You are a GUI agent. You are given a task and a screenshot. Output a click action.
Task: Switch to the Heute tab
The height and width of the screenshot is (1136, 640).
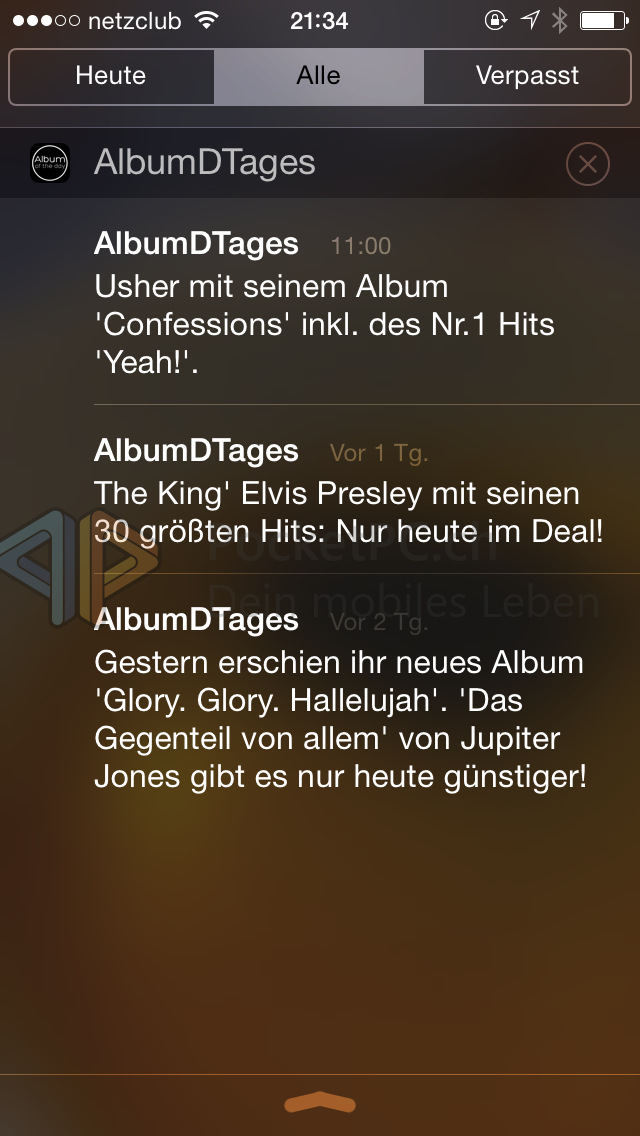[111, 76]
